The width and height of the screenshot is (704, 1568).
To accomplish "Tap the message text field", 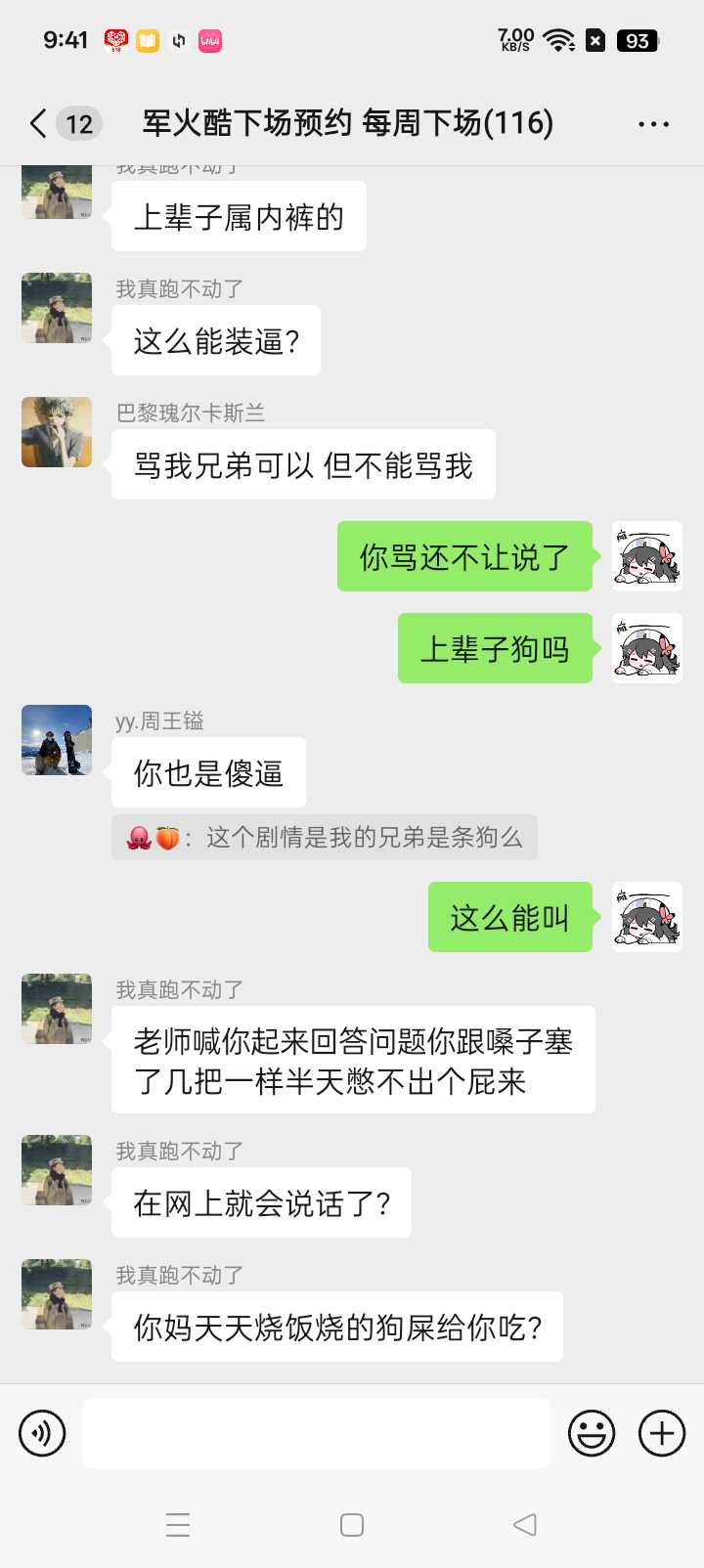I will click(316, 1433).
